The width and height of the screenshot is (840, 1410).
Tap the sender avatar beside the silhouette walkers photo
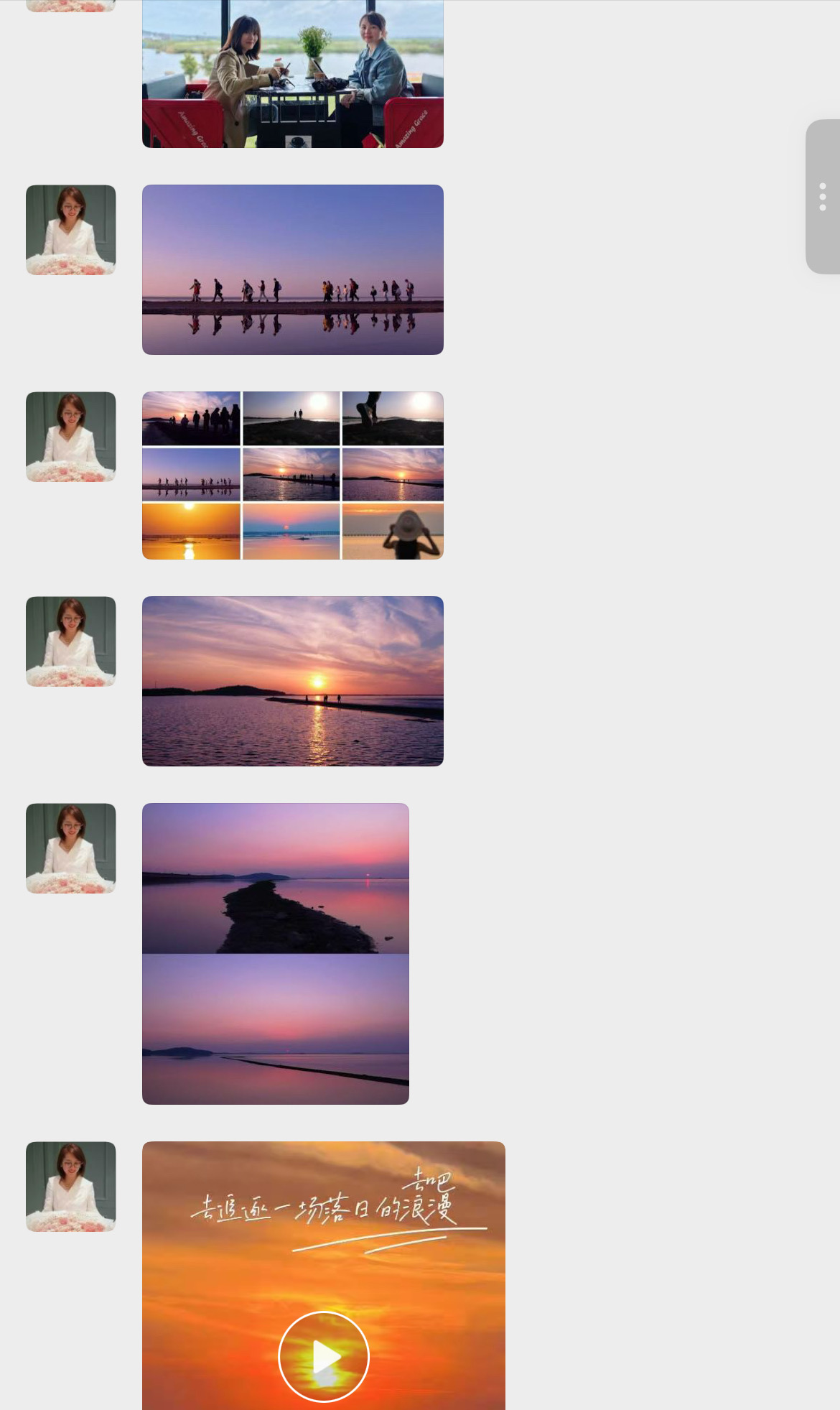71,230
